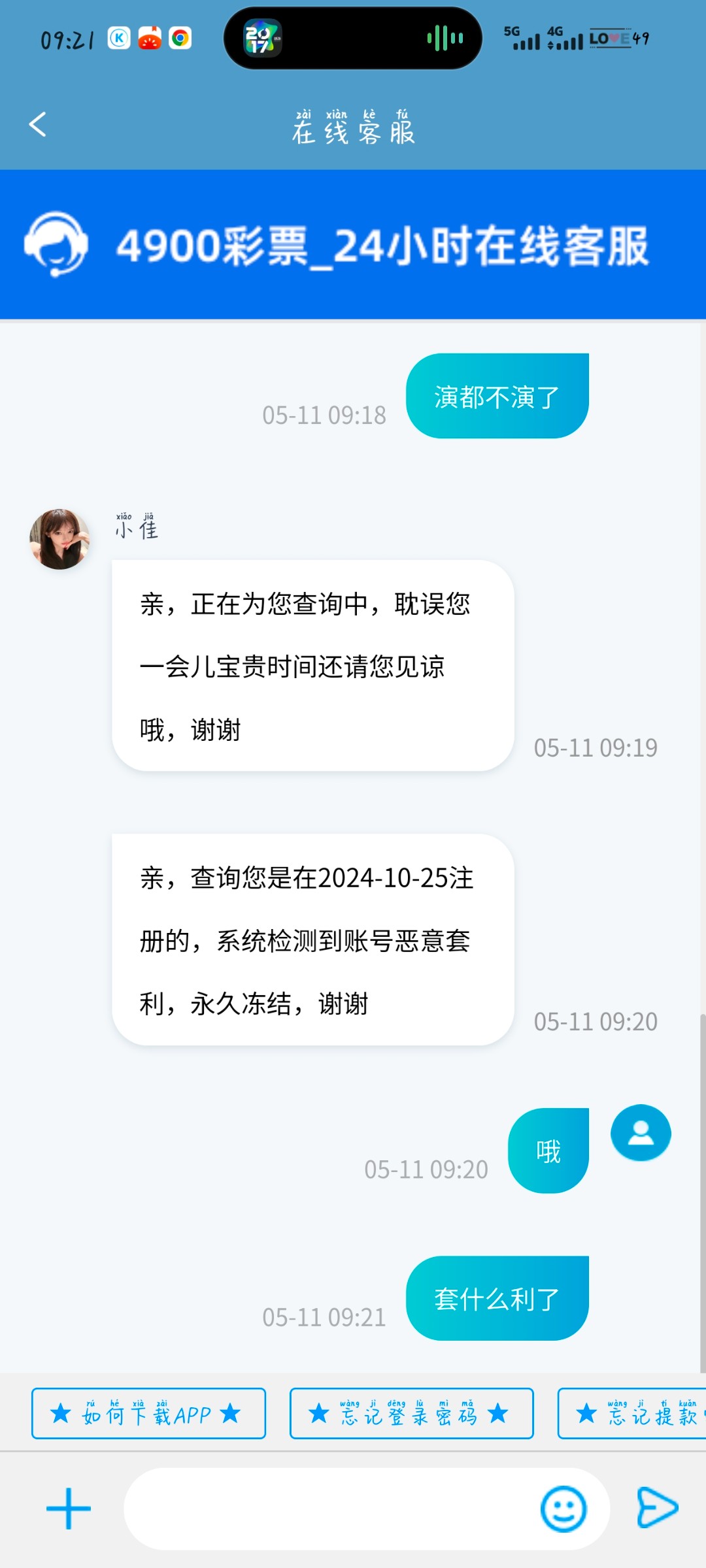Open the emoji picker
706x1568 pixels.
tap(563, 1509)
